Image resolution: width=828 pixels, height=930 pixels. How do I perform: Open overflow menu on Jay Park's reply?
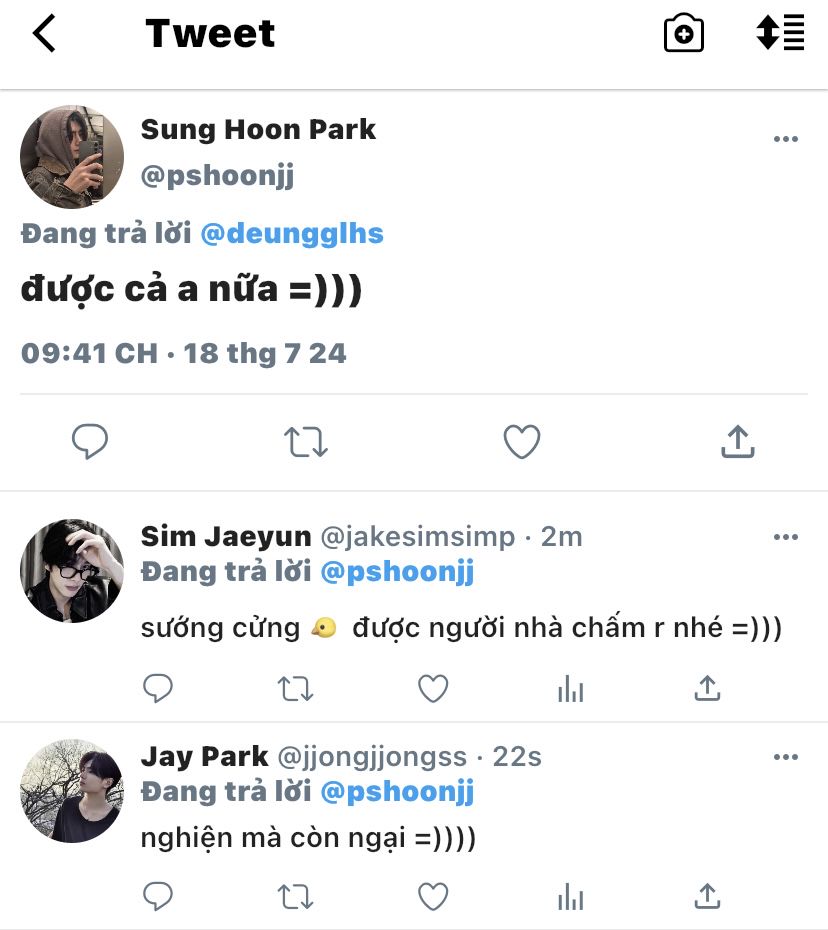(786, 757)
